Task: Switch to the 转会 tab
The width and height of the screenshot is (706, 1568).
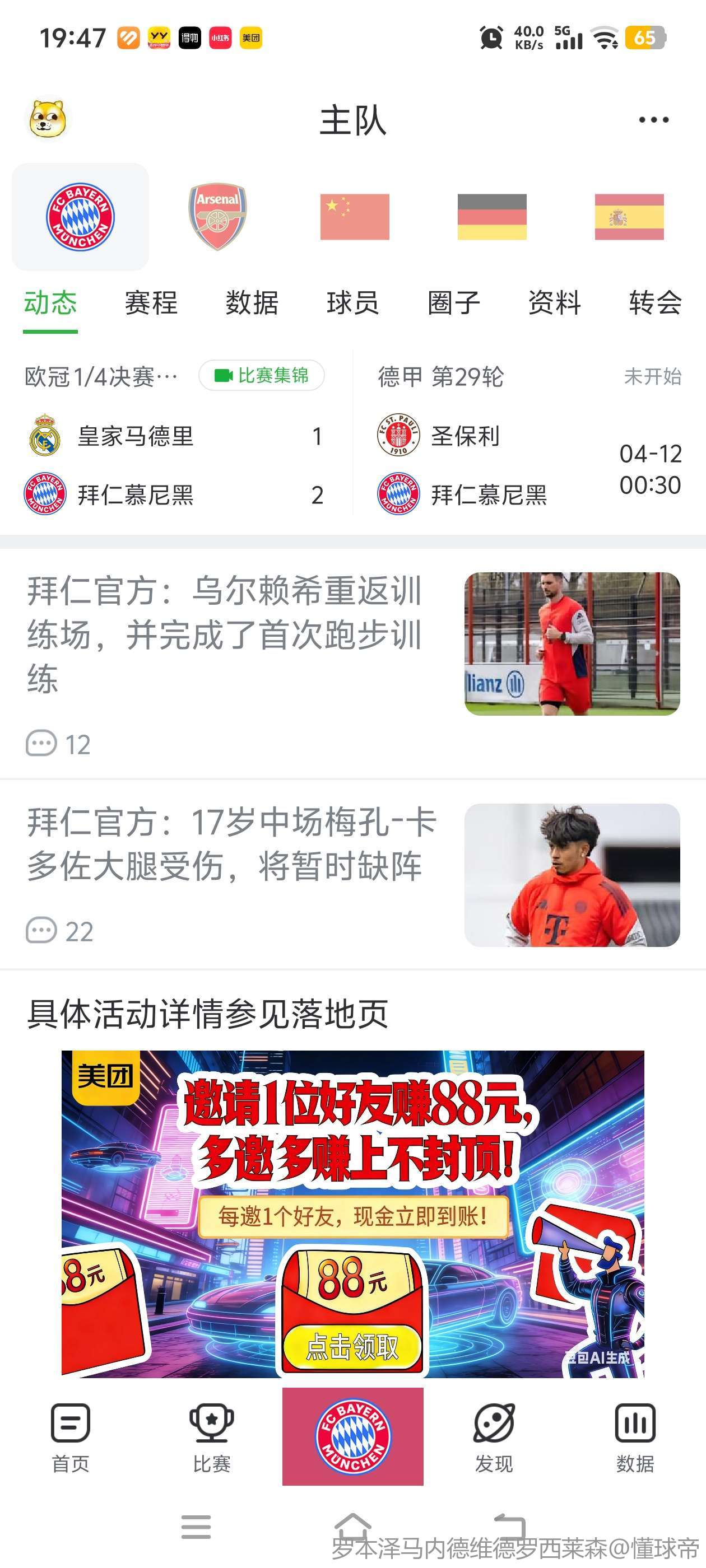Action: click(655, 303)
